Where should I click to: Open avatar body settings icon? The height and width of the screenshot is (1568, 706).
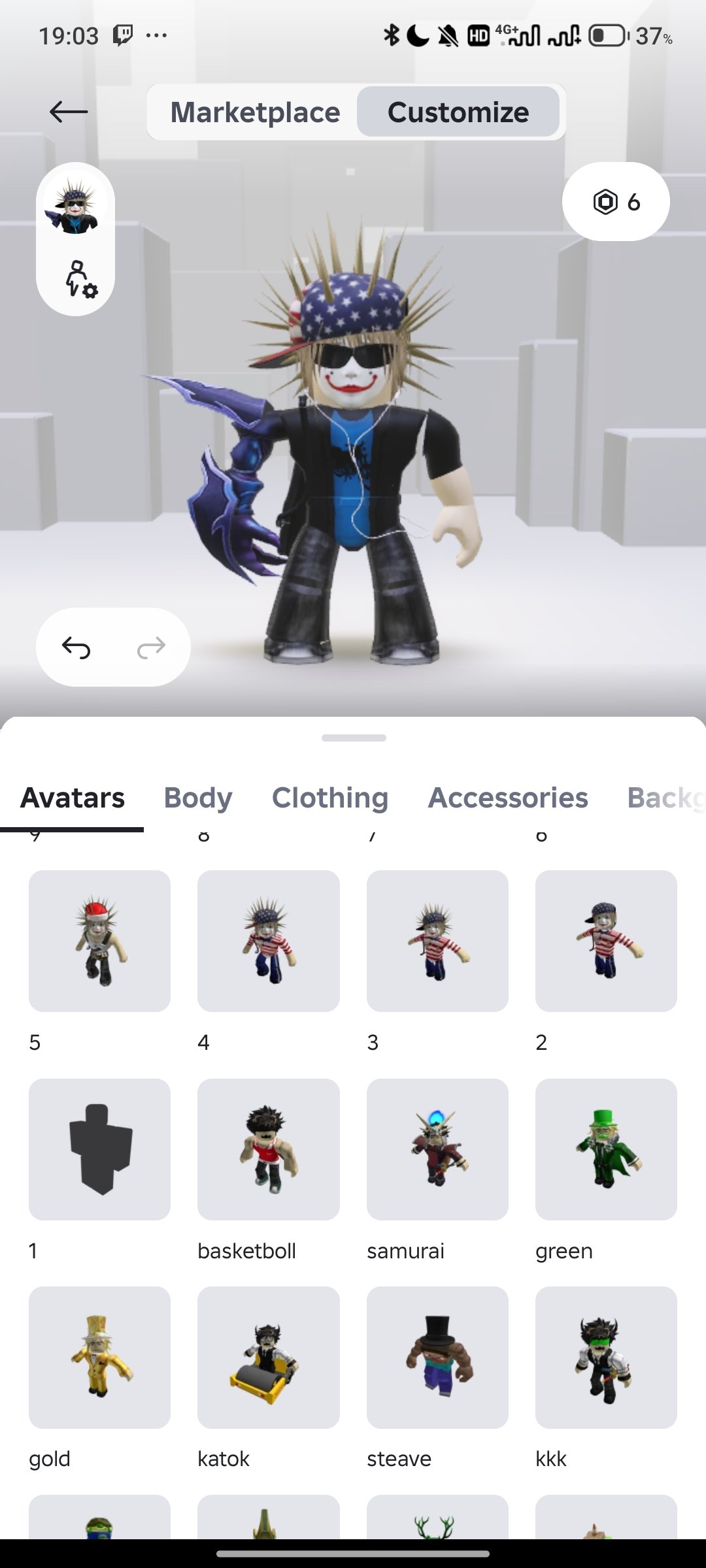[80, 280]
